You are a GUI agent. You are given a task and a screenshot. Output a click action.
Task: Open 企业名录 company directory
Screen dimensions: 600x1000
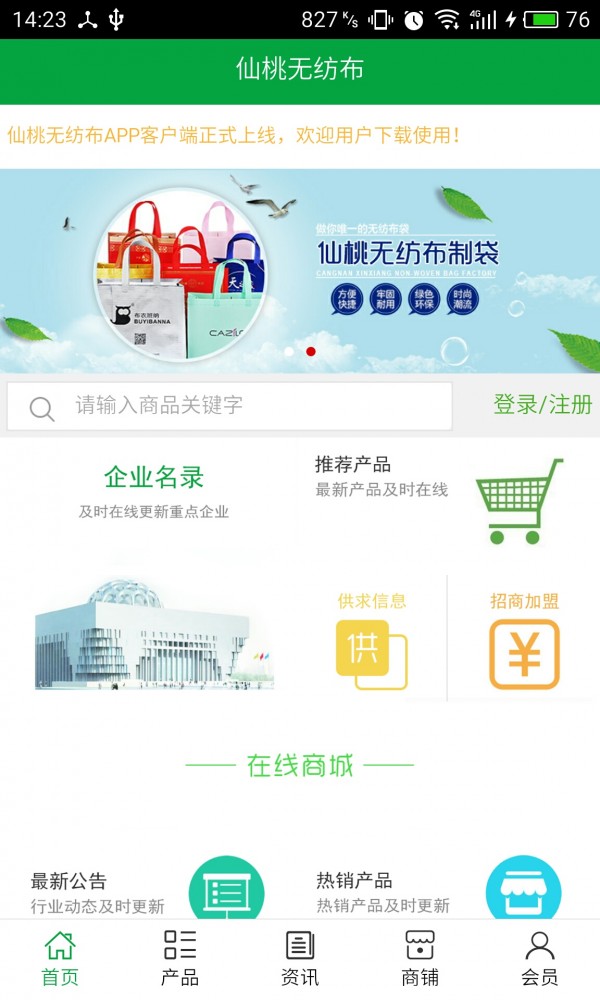click(154, 490)
